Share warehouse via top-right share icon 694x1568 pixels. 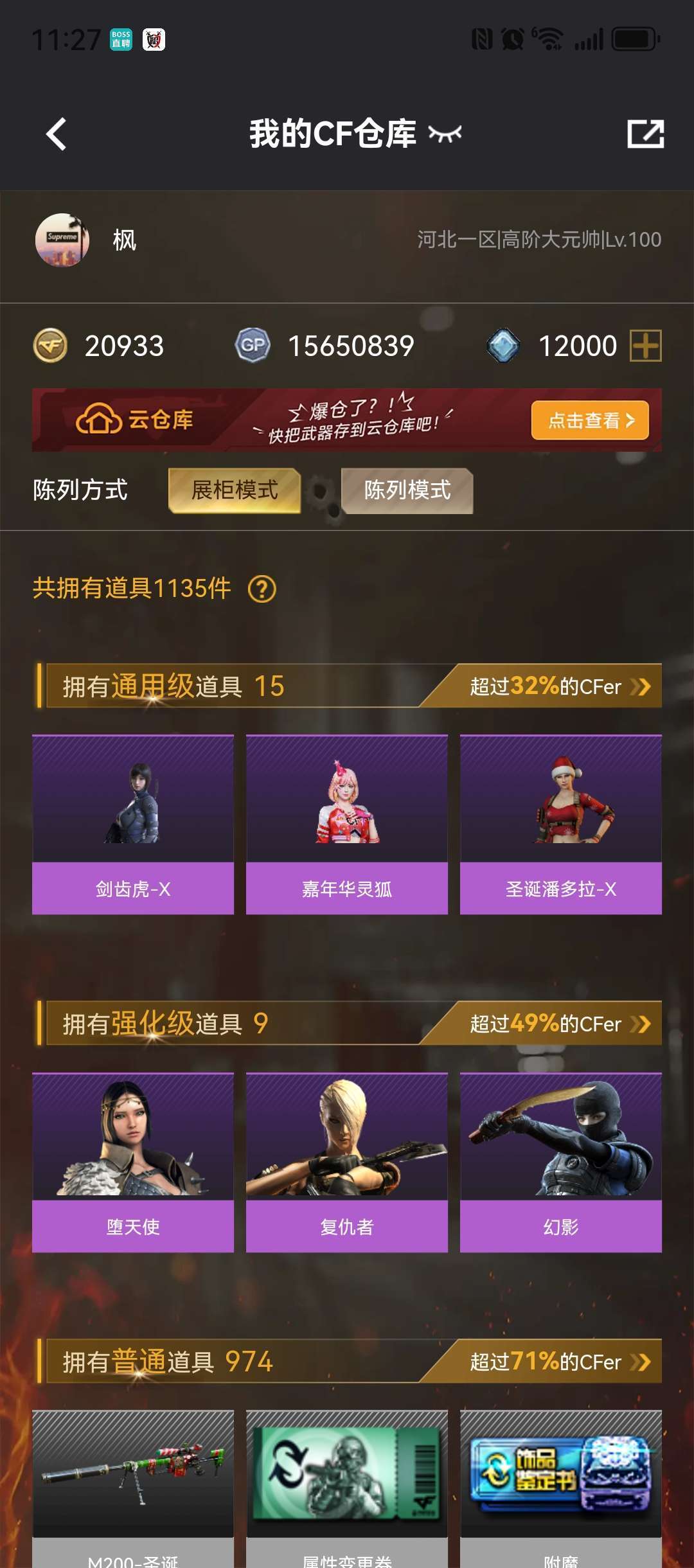pos(645,134)
